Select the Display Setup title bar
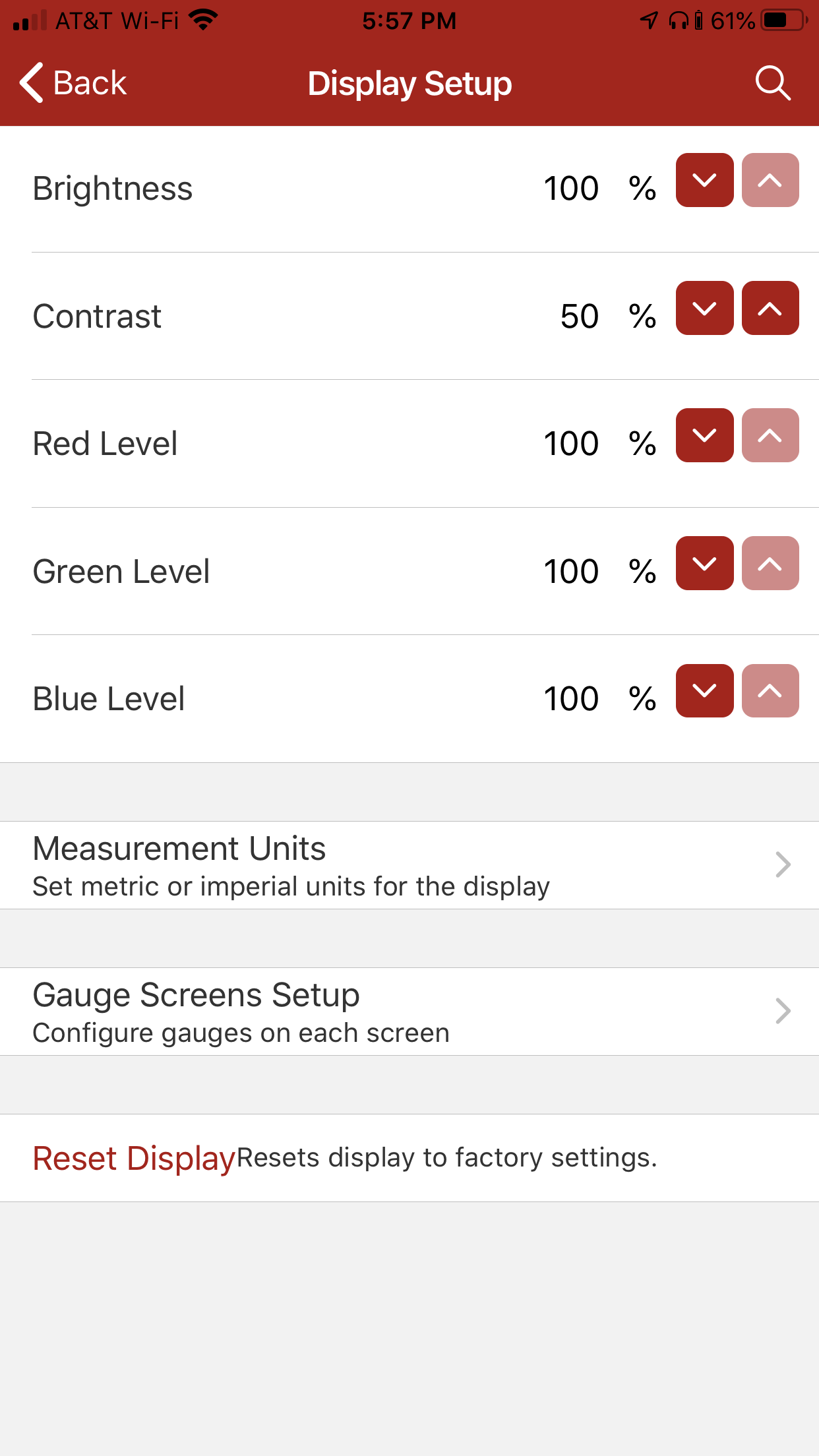 [x=409, y=82]
